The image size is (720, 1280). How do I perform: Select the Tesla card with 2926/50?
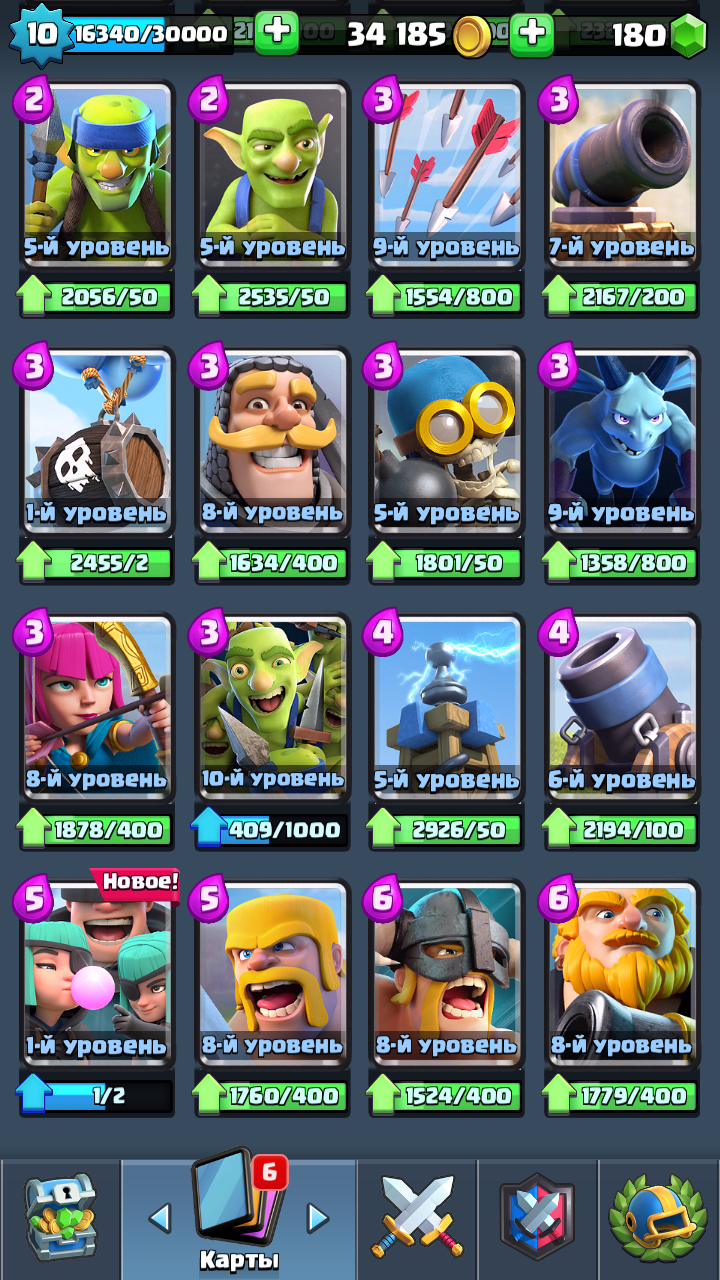pyautogui.click(x=447, y=707)
